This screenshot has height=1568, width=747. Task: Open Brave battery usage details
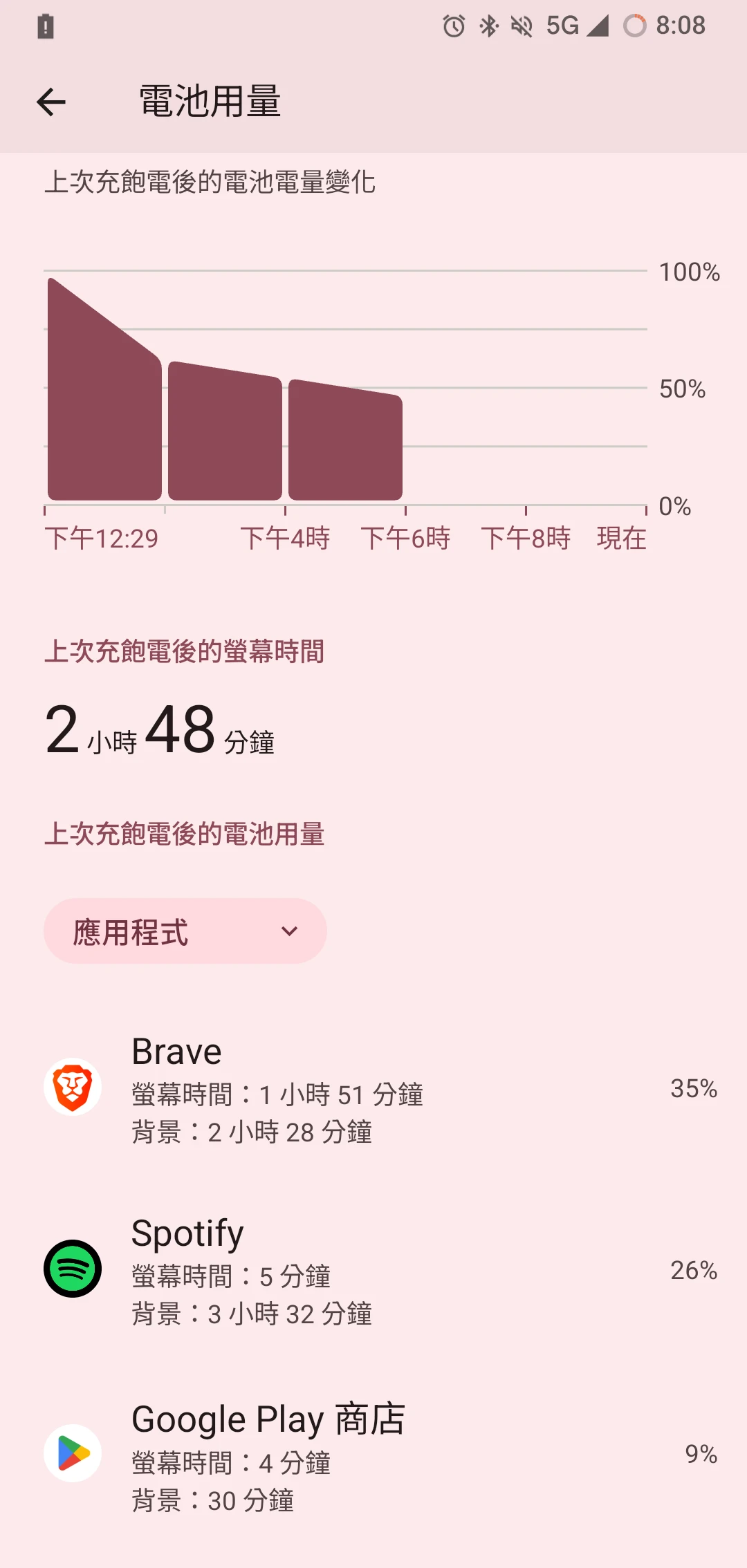373,1089
